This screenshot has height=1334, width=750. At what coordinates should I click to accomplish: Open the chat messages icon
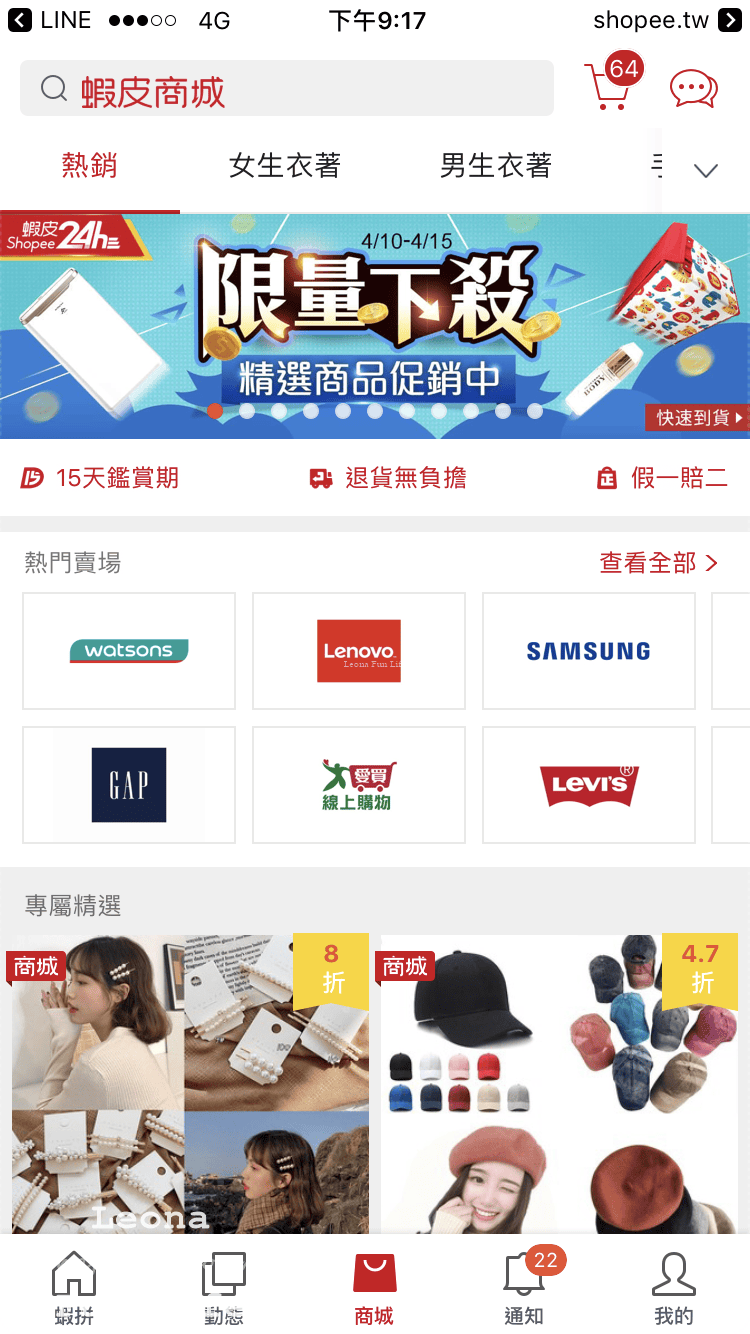[x=693, y=89]
